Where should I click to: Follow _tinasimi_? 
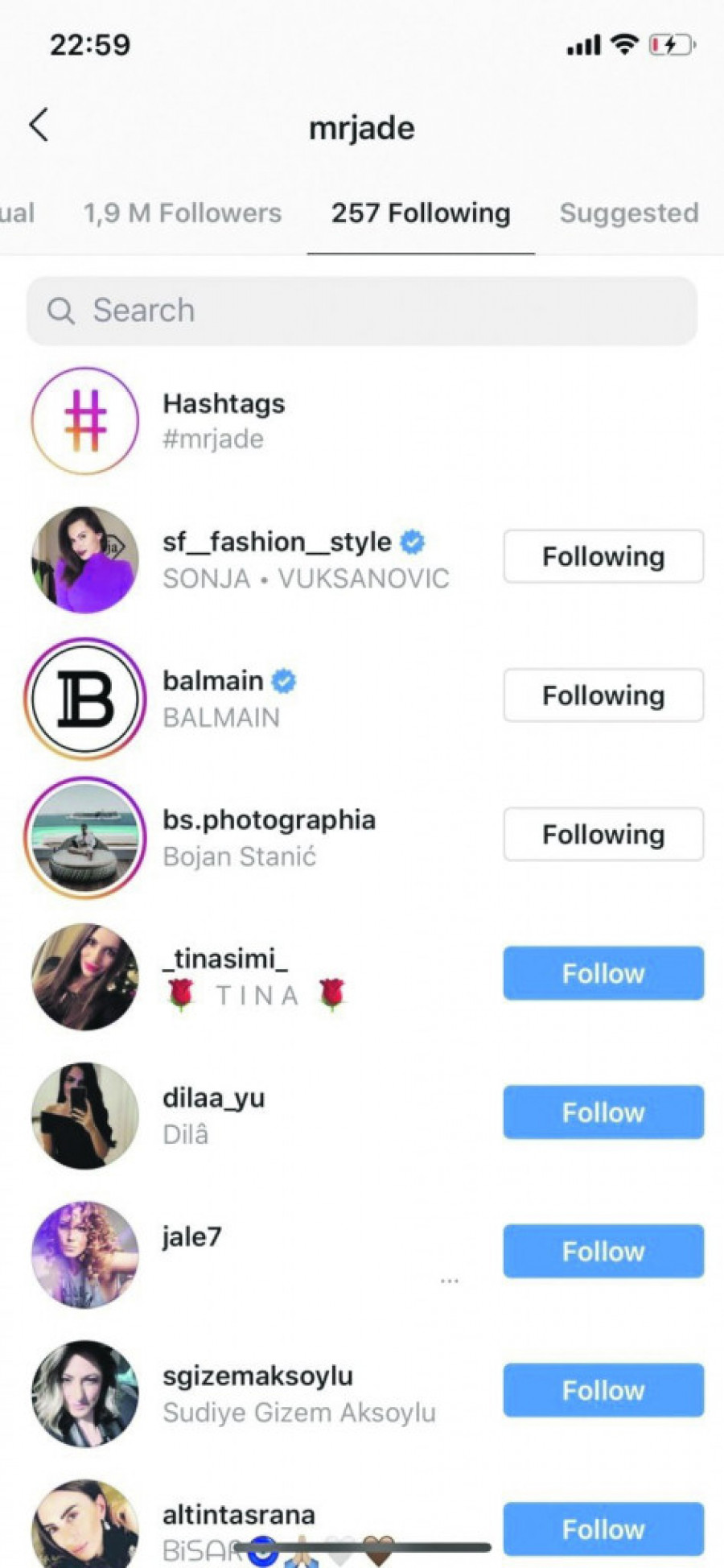(603, 973)
